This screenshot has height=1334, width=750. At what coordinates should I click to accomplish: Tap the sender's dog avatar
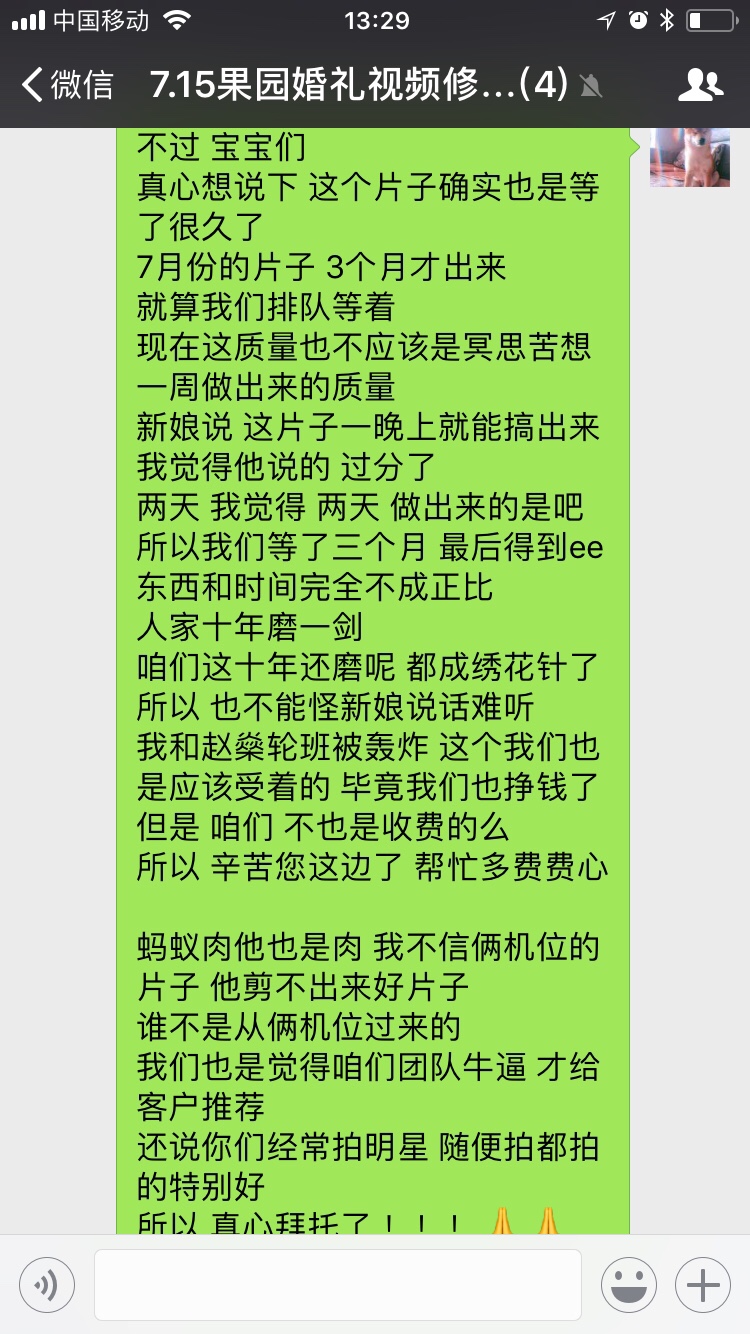tap(690, 157)
